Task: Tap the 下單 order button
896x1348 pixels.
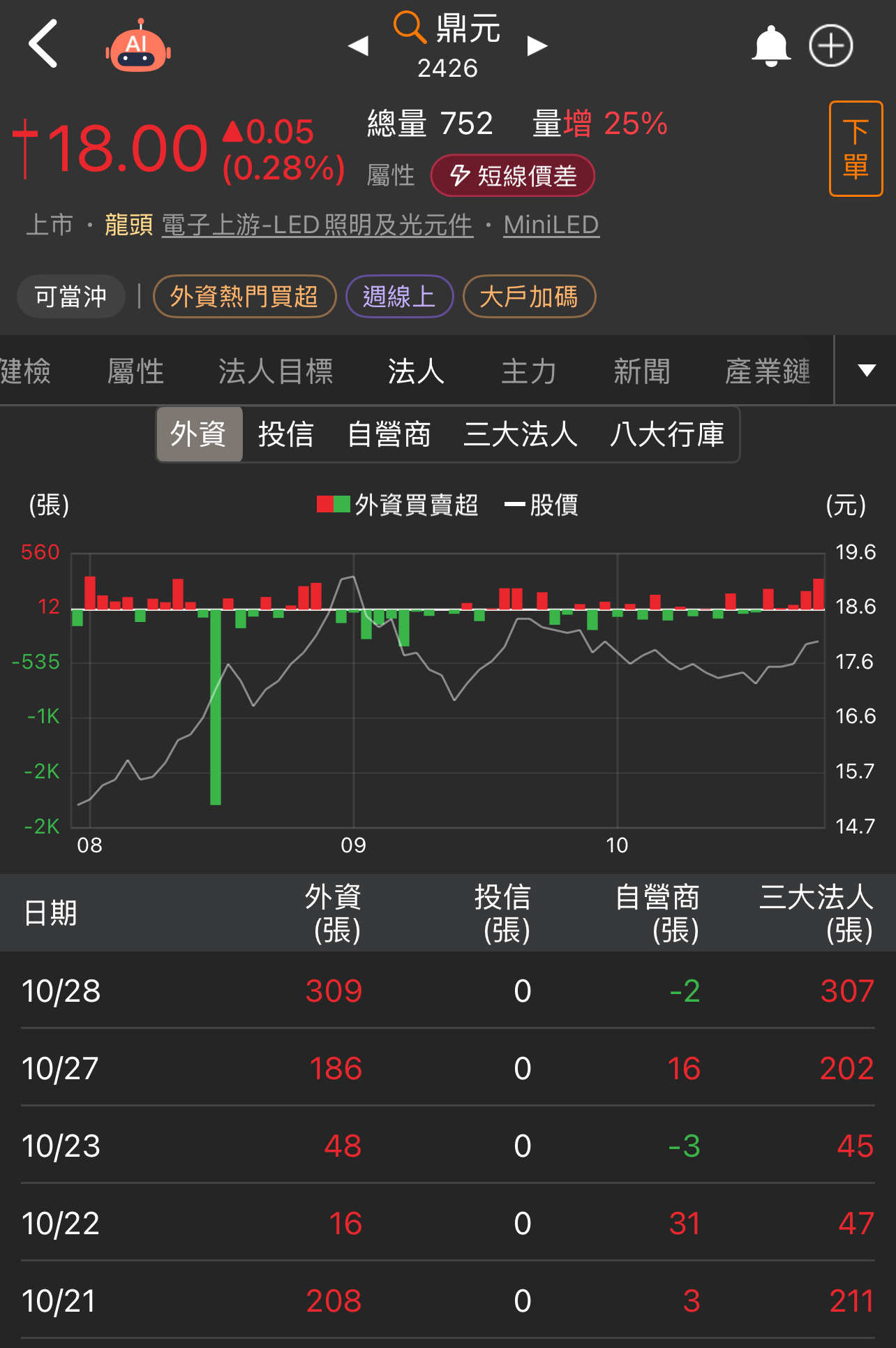Action: tap(856, 149)
